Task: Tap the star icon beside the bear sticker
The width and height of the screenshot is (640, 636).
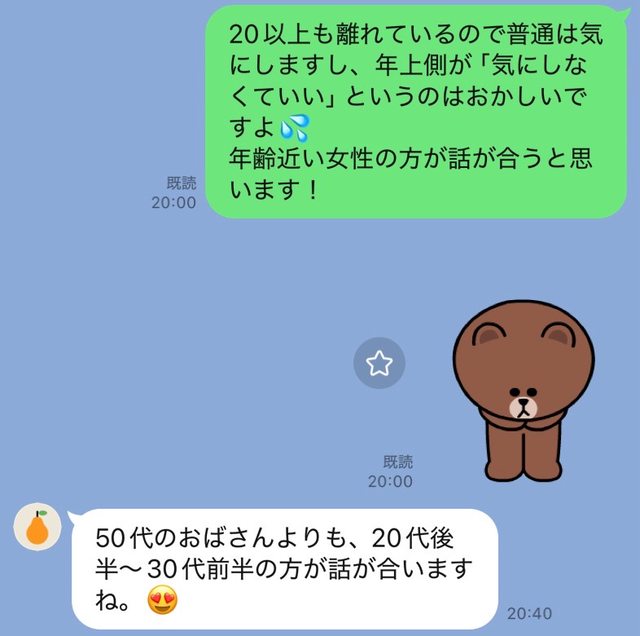Action: pyautogui.click(x=379, y=363)
